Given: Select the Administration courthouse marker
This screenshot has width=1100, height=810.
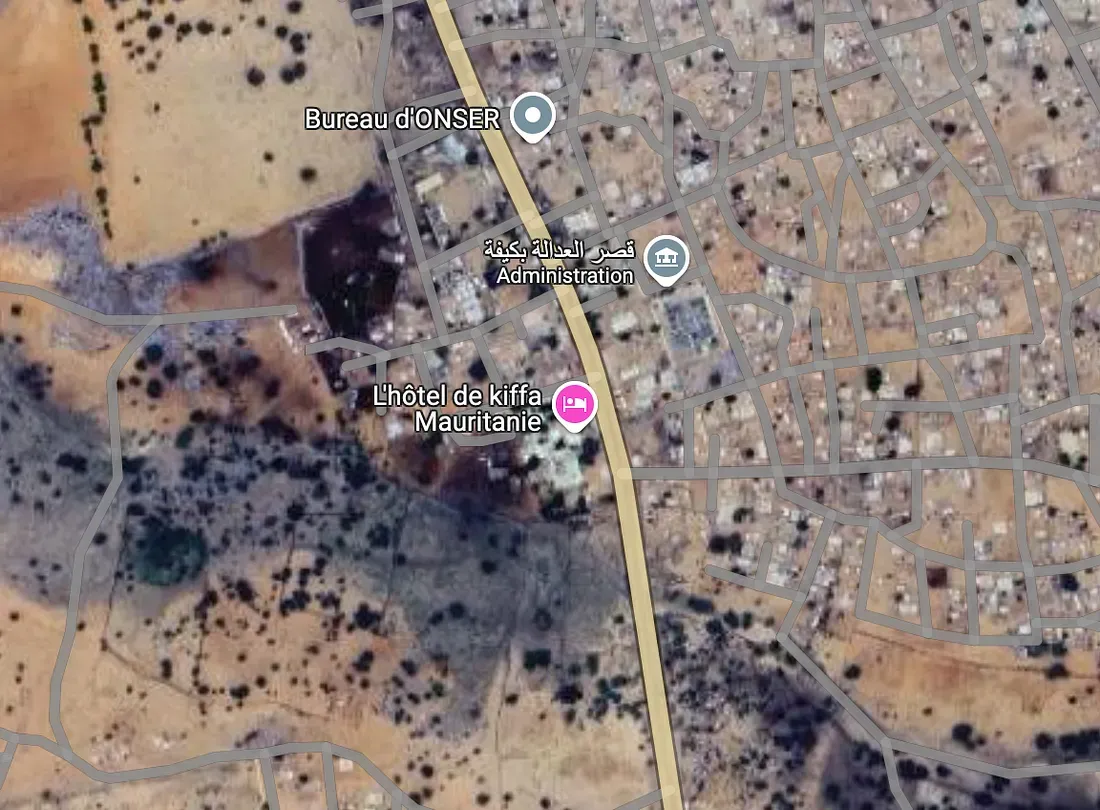Looking at the screenshot, I should pyautogui.click(x=665, y=259).
